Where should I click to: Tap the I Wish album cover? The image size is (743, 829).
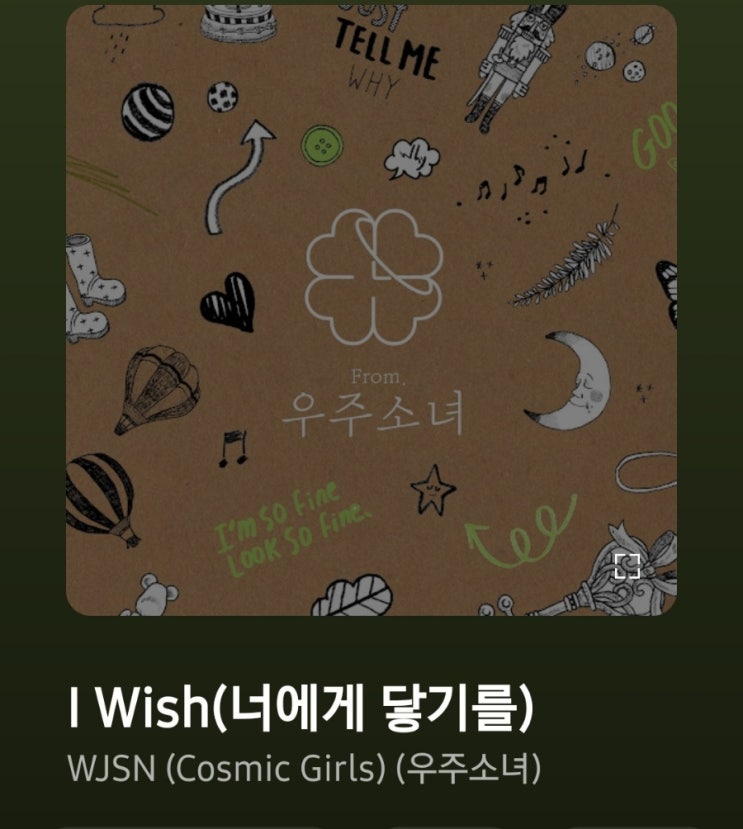click(371, 310)
